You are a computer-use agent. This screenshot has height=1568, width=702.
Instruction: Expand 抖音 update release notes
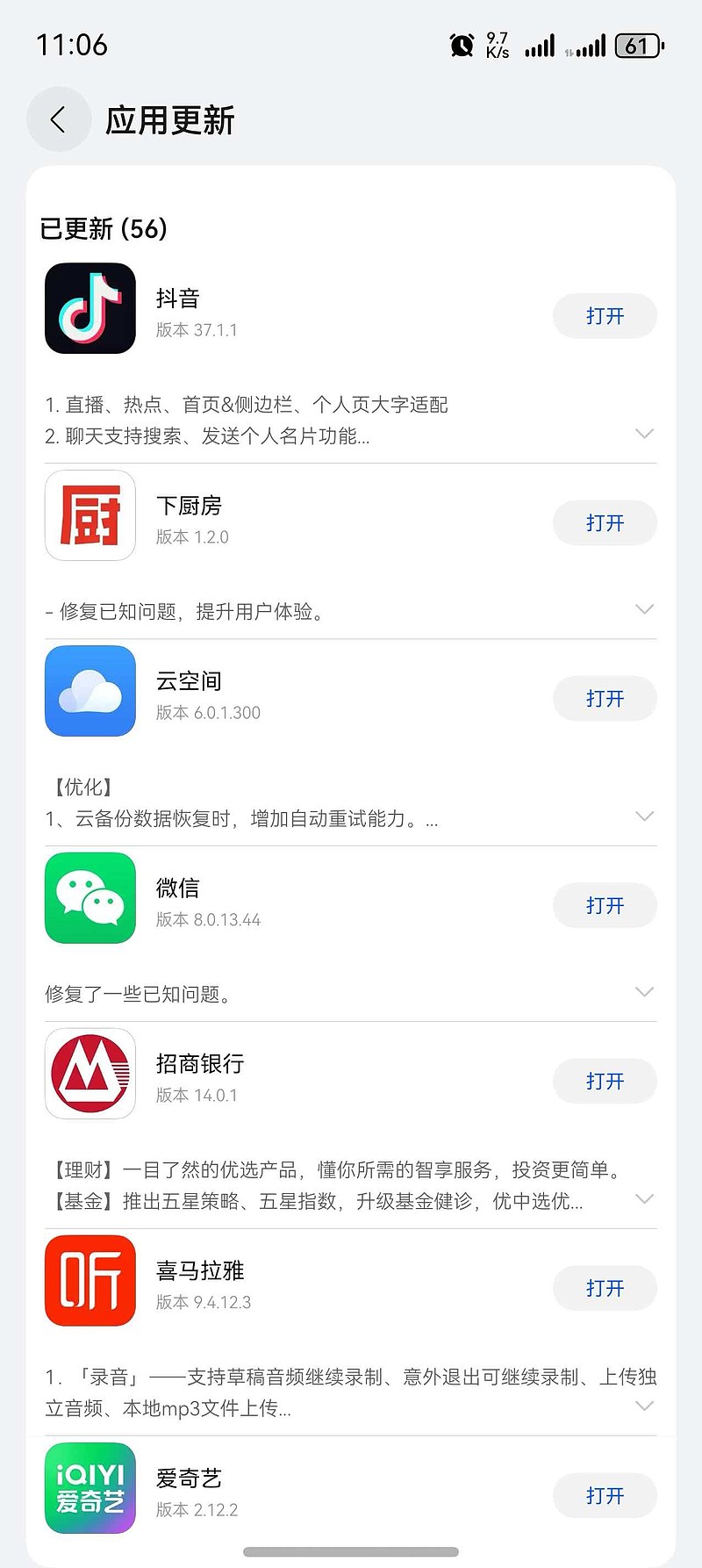point(645,434)
